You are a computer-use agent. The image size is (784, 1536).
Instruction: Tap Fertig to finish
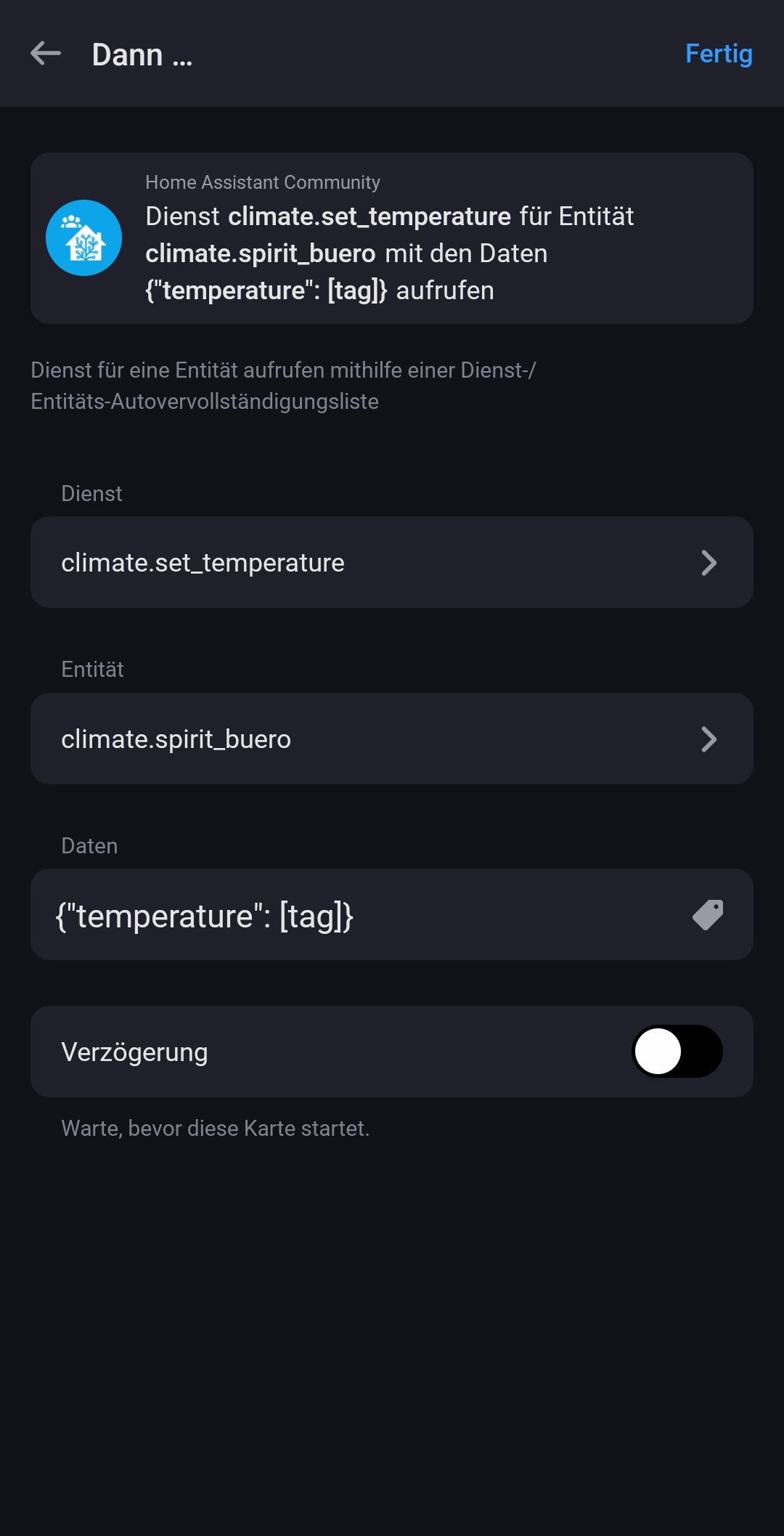point(718,54)
